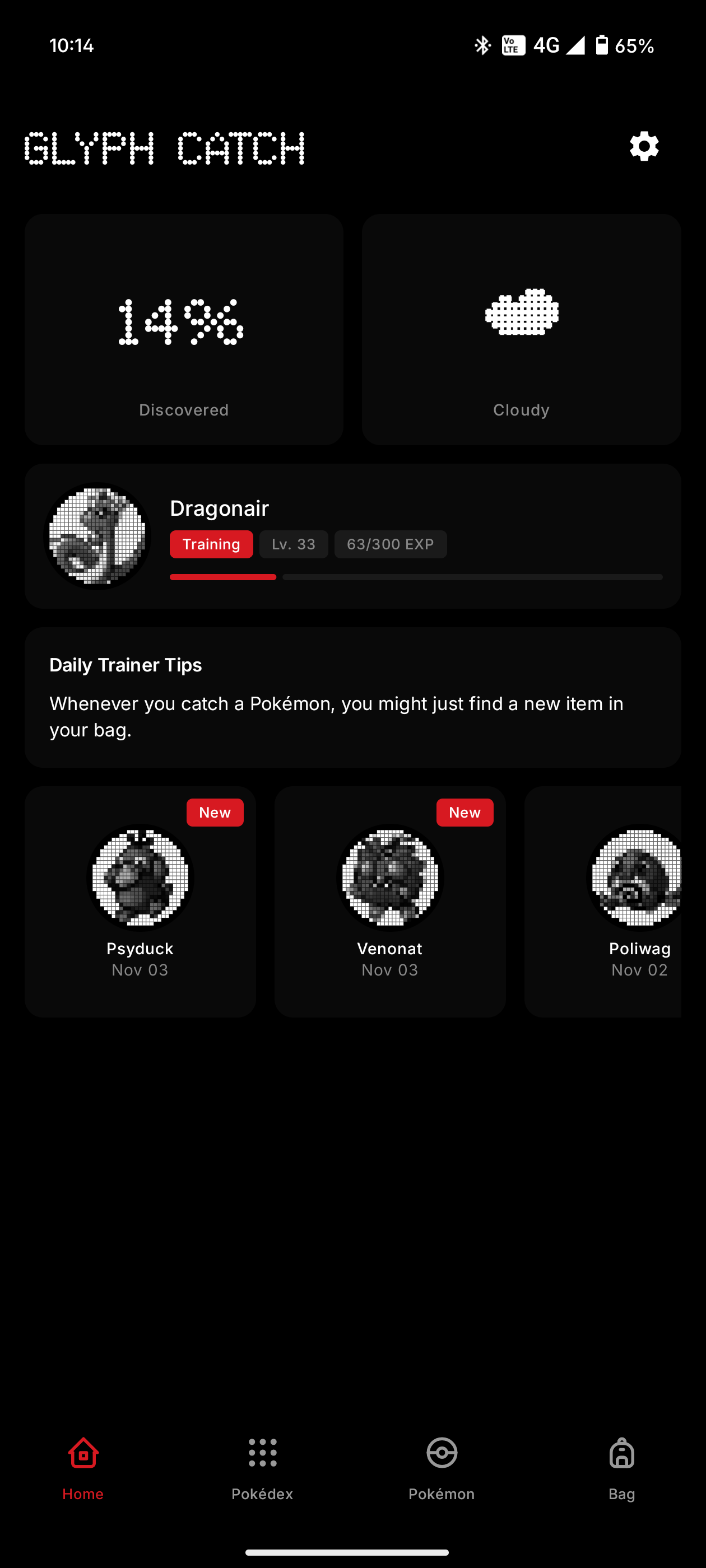Open the Venonat card
706x1568 pixels.
click(390, 901)
